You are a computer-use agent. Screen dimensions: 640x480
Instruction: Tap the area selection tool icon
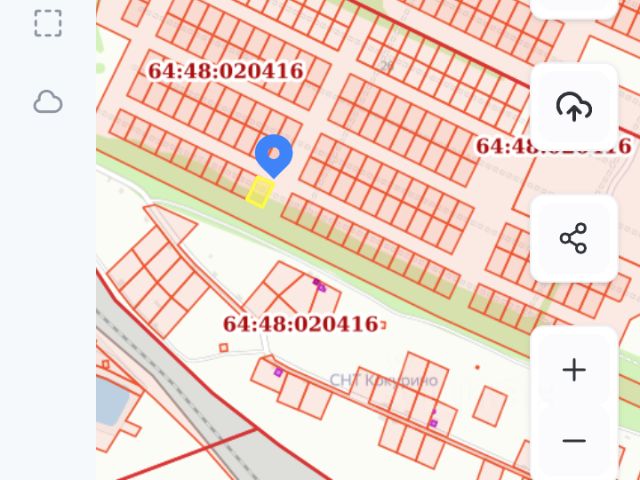point(48,23)
